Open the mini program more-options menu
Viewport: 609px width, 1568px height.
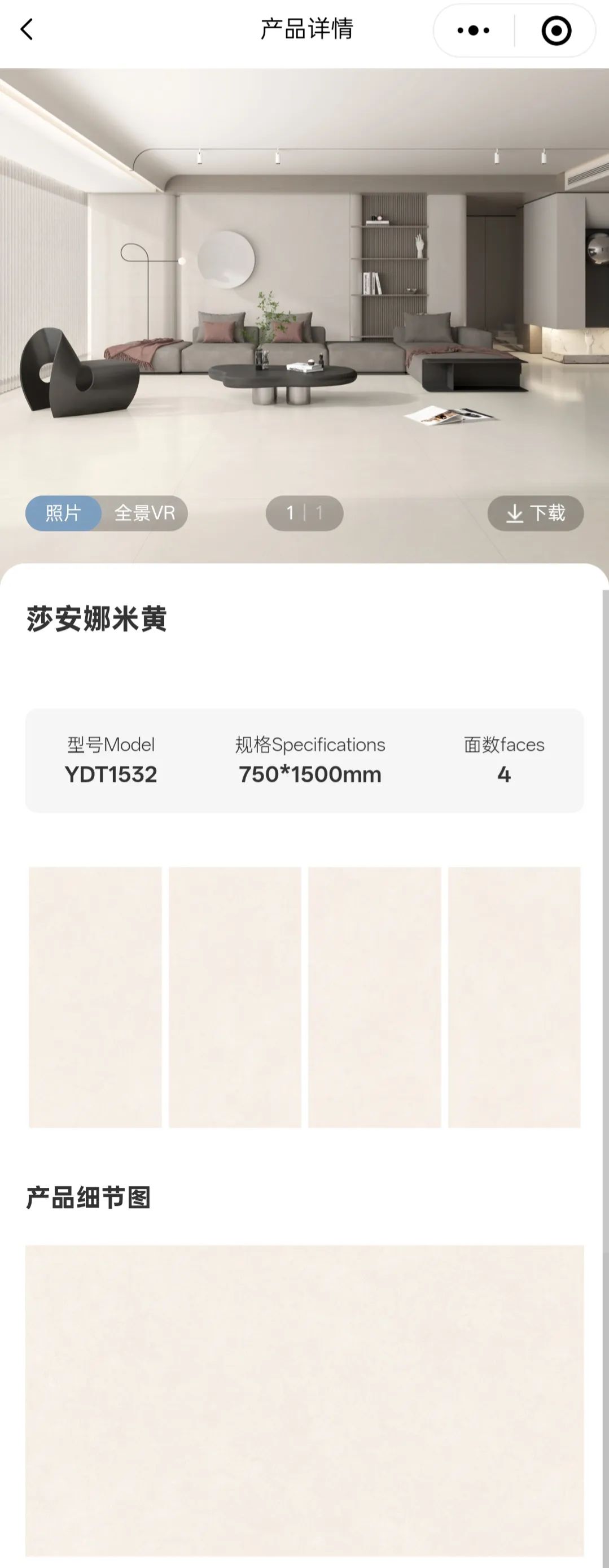click(x=474, y=31)
